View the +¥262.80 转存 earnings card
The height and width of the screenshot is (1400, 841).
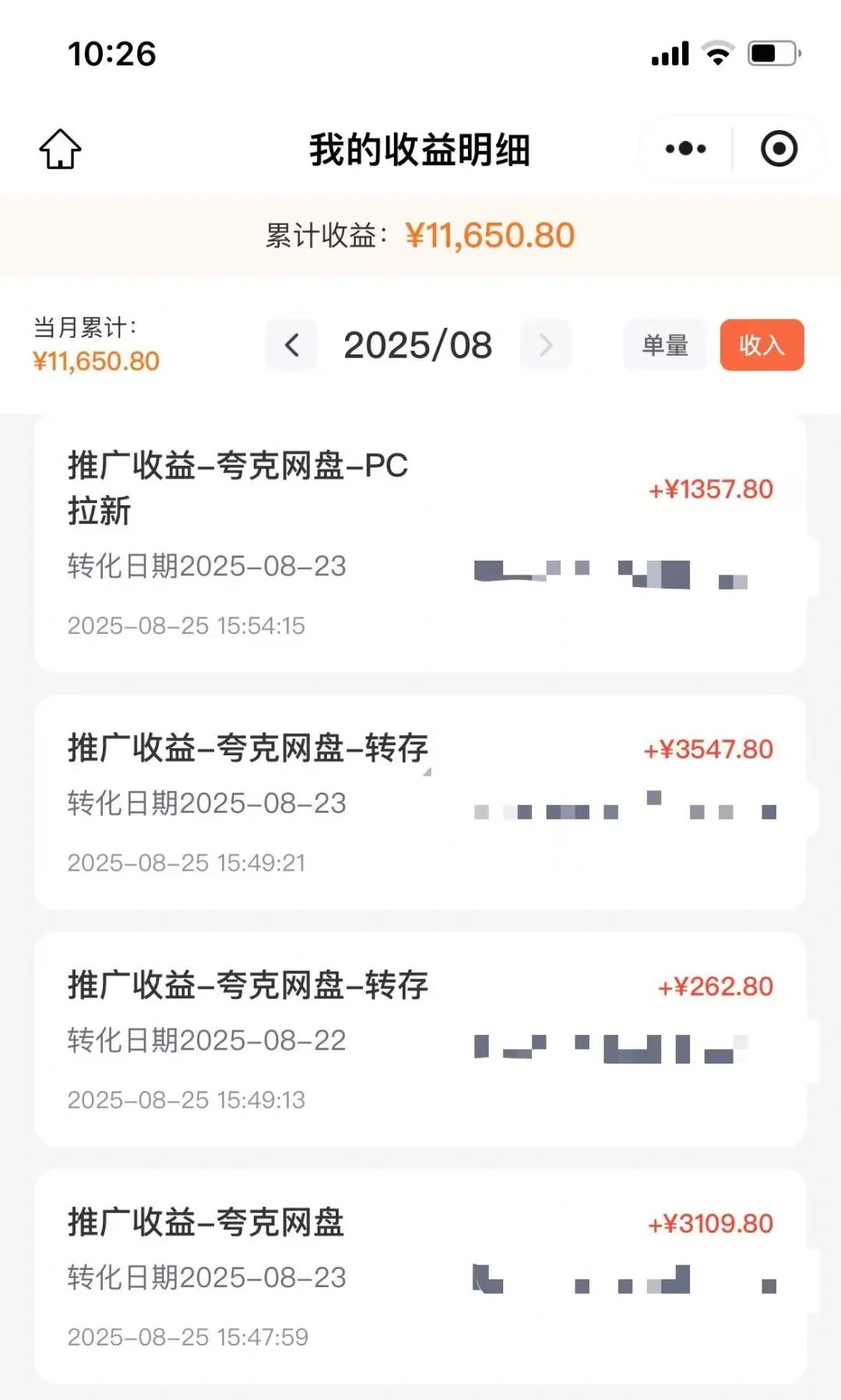(x=420, y=1039)
